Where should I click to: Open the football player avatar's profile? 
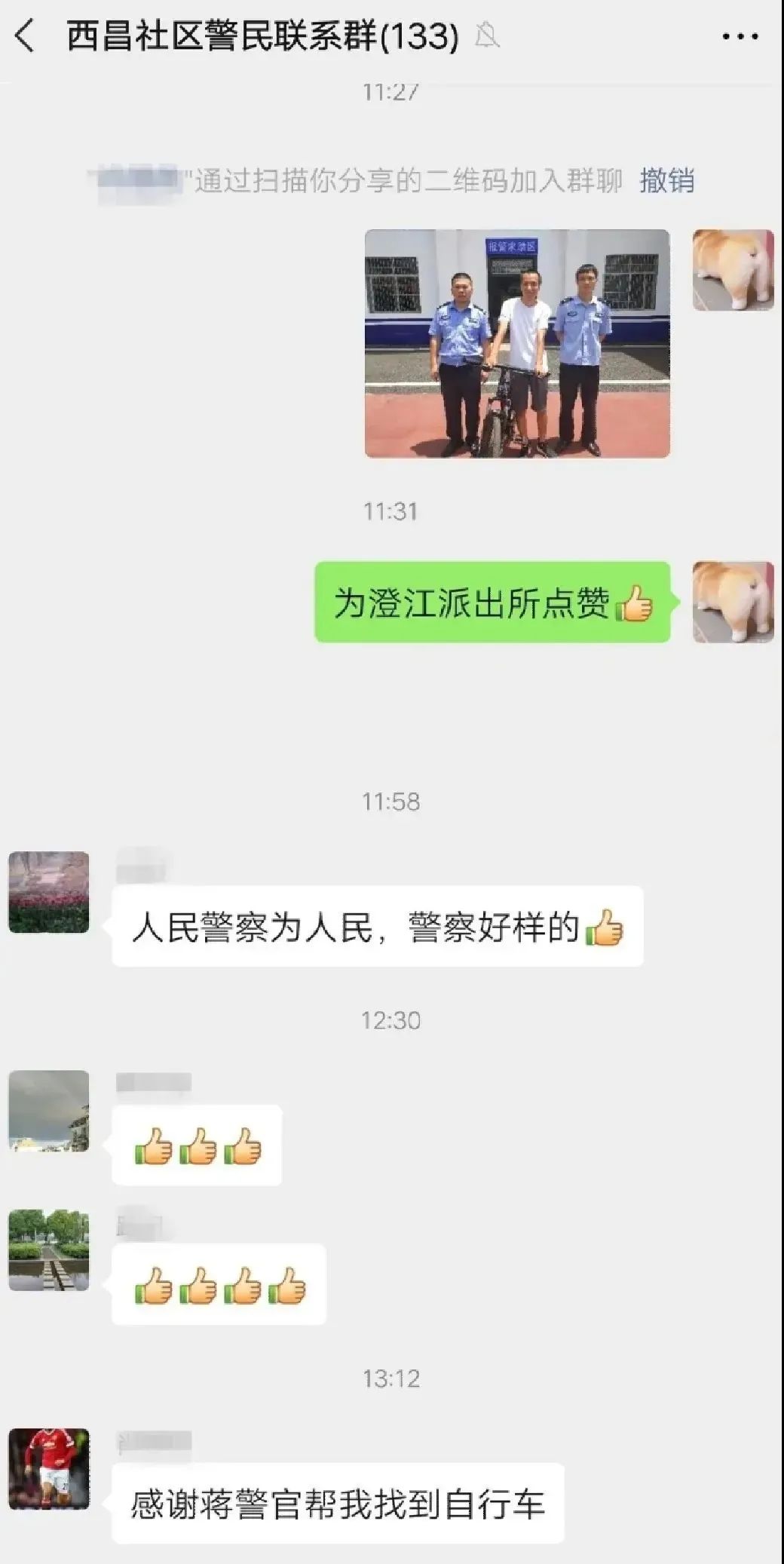click(x=49, y=1468)
